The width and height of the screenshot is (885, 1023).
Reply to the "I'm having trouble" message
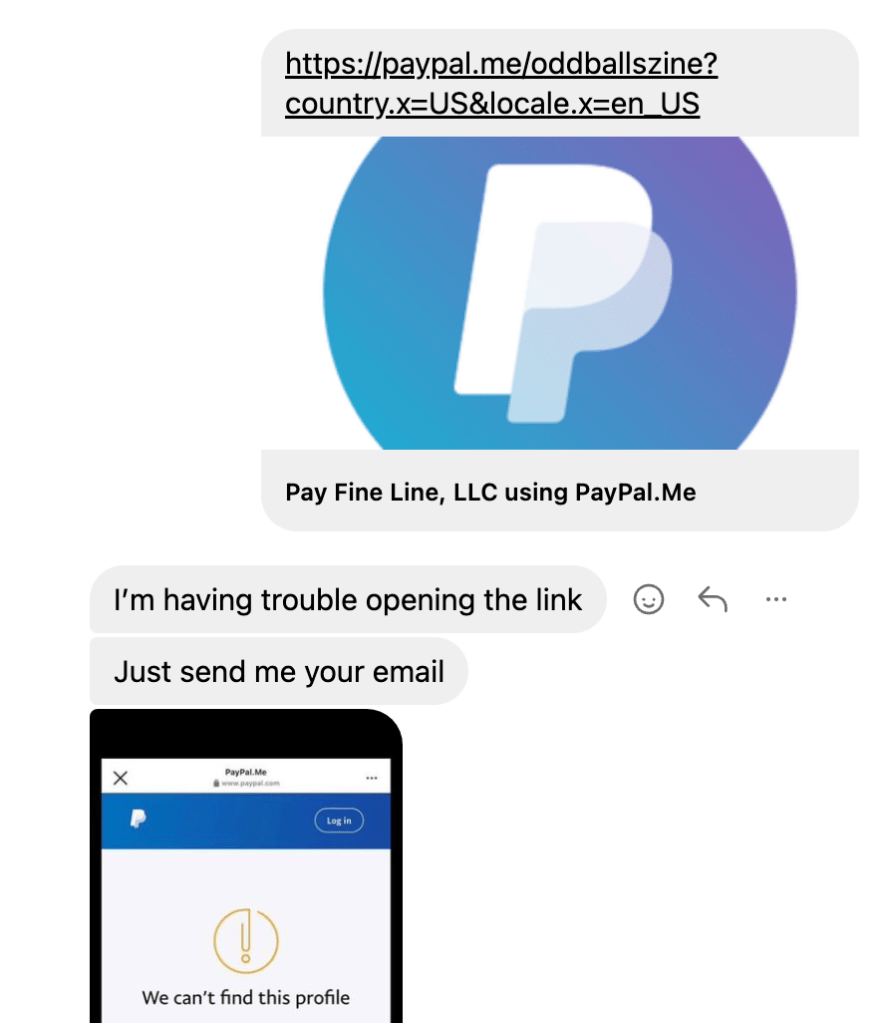point(712,600)
